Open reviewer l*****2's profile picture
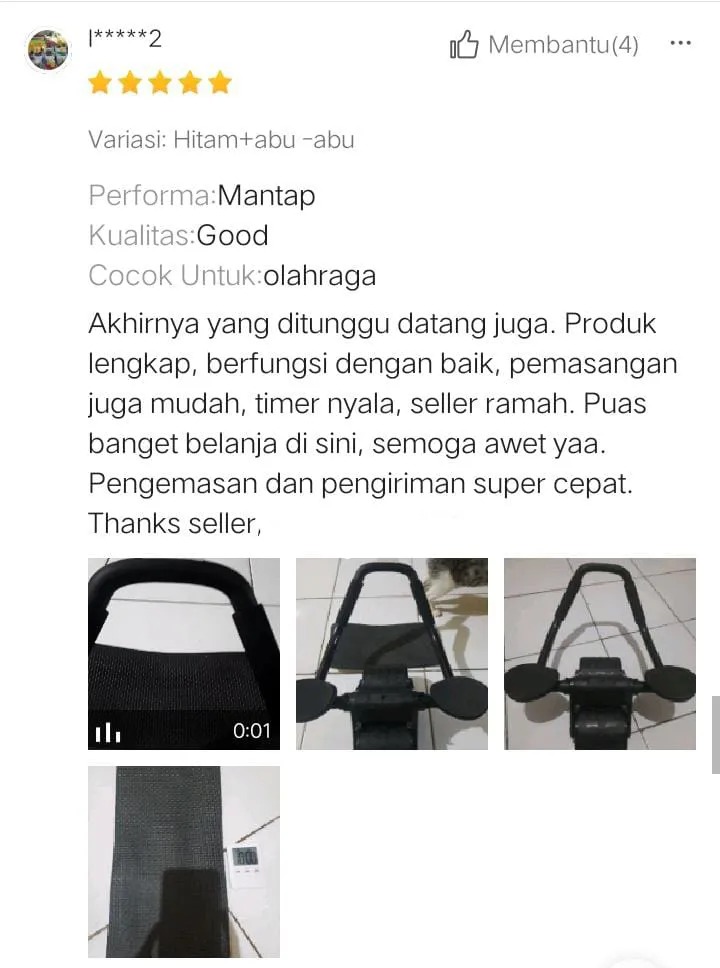This screenshot has width=720, height=968. pyautogui.click(x=47, y=50)
